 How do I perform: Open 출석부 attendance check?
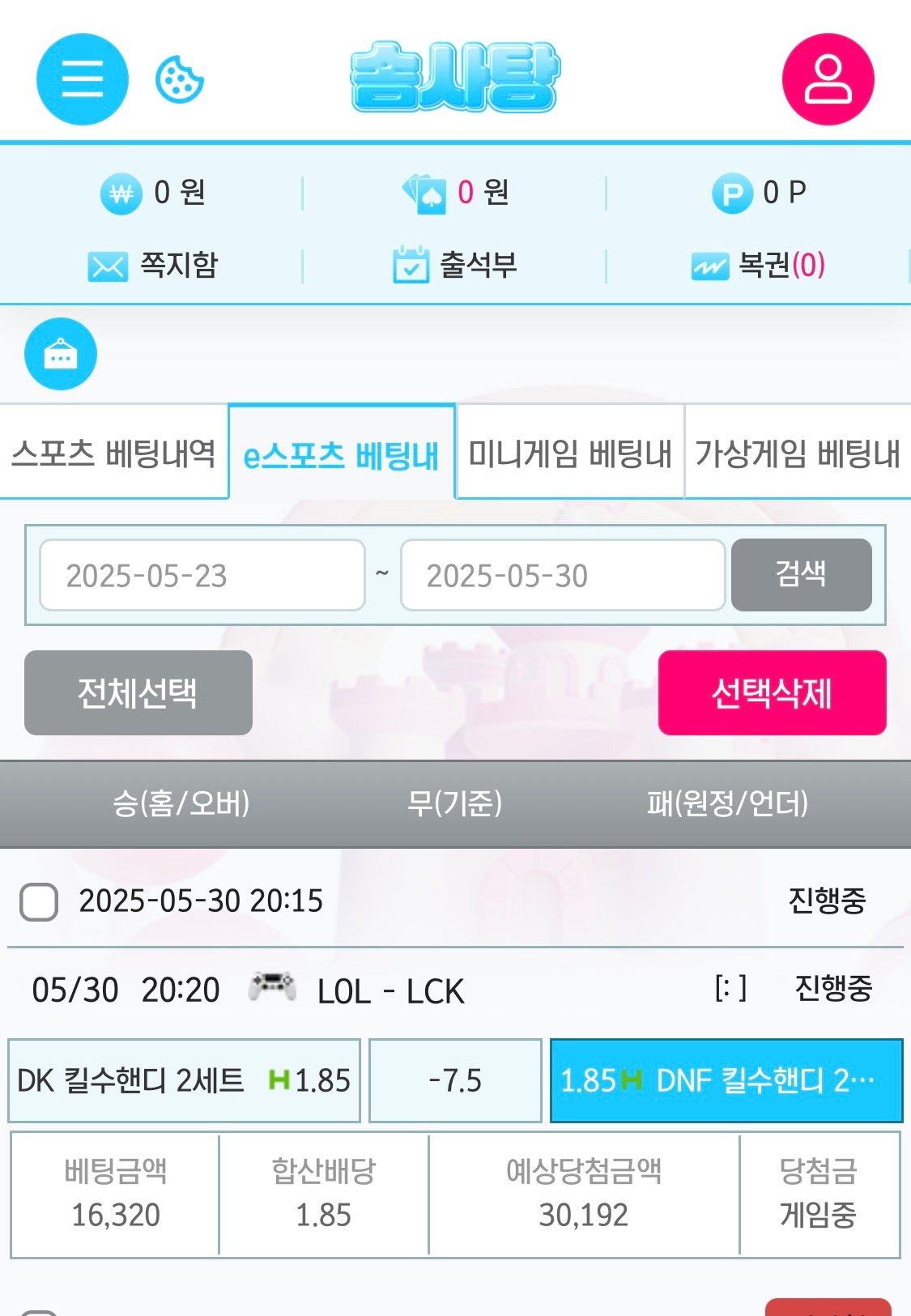(455, 265)
